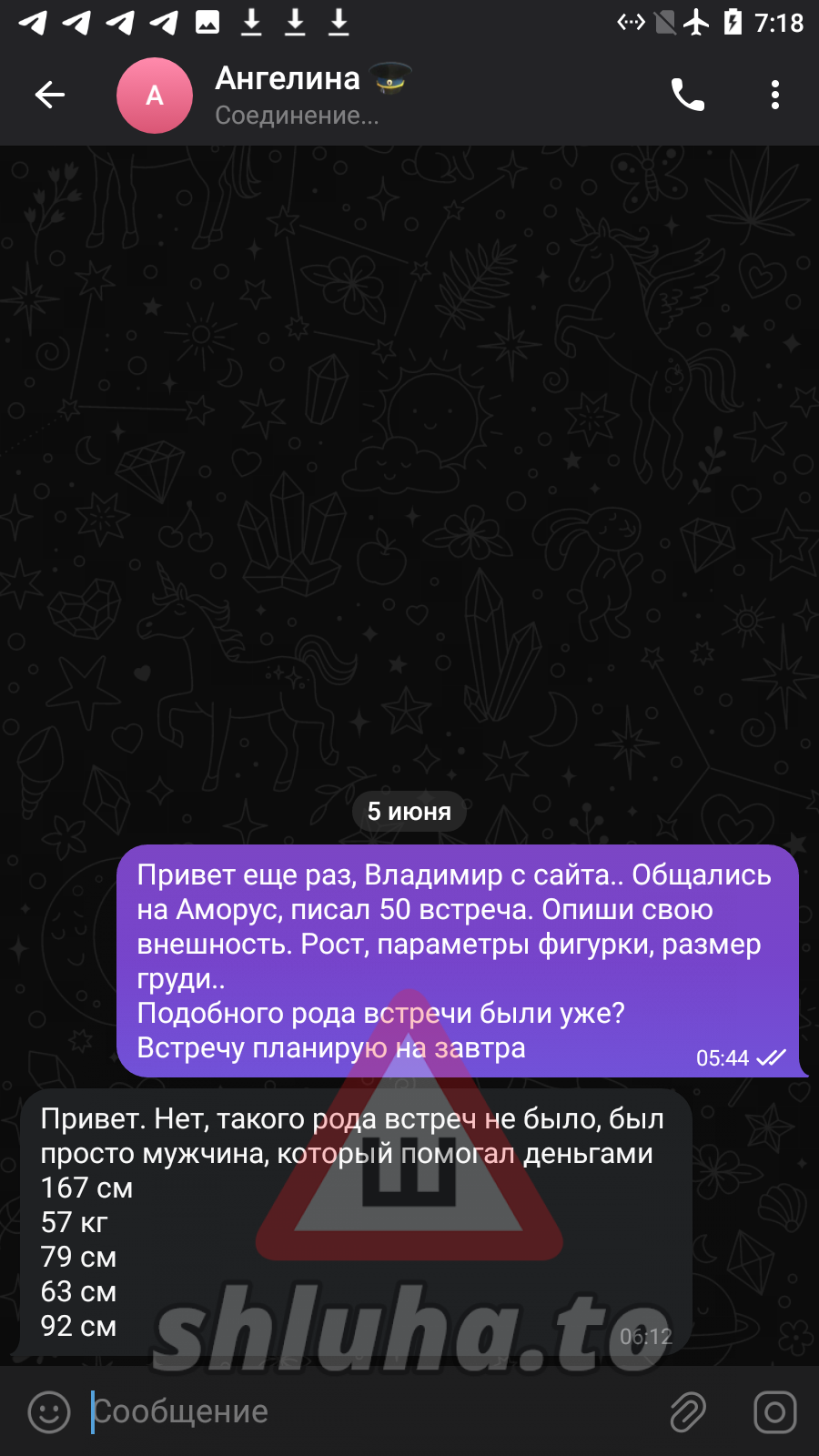Go back to the chat list
This screenshot has height=1456, width=819.
pos(50,95)
